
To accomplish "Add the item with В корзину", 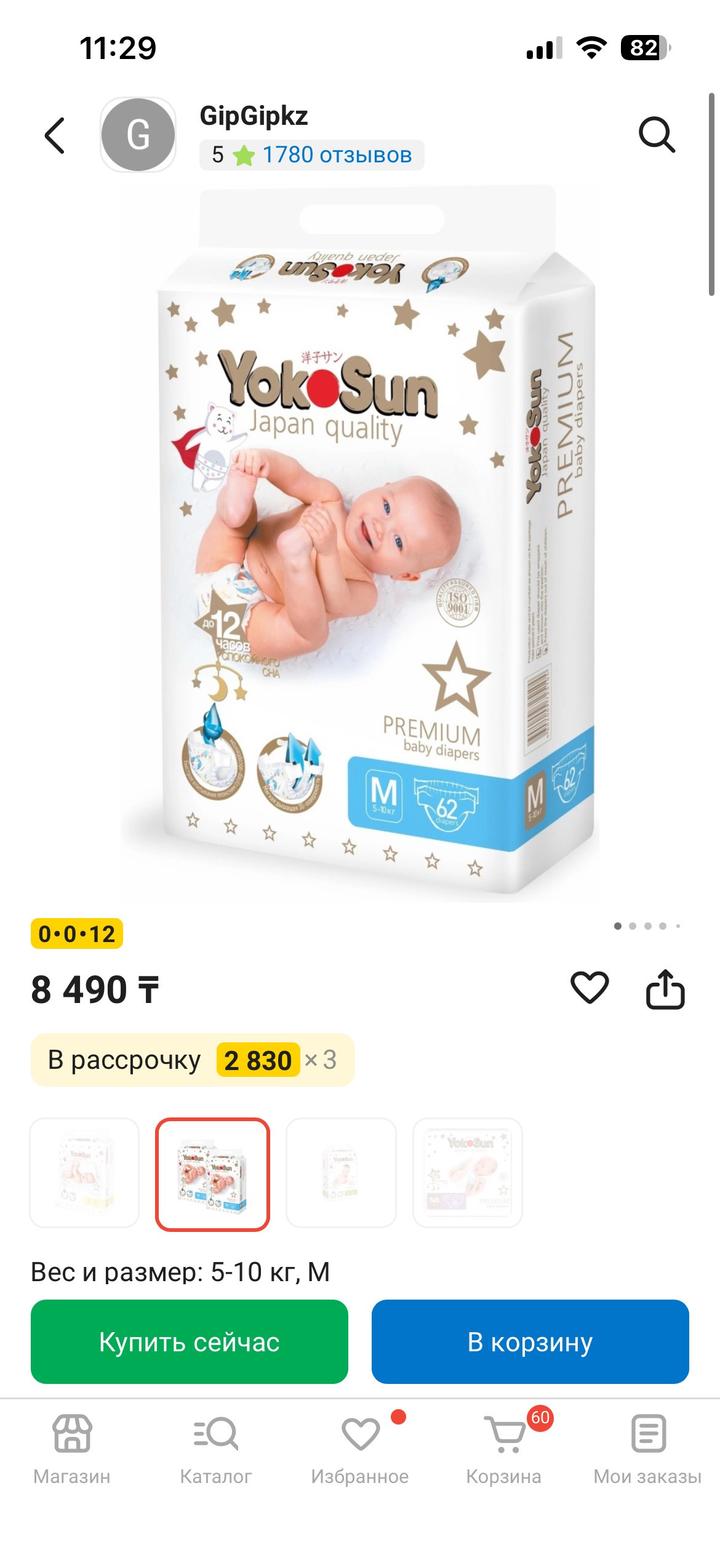I will click(x=530, y=1341).
